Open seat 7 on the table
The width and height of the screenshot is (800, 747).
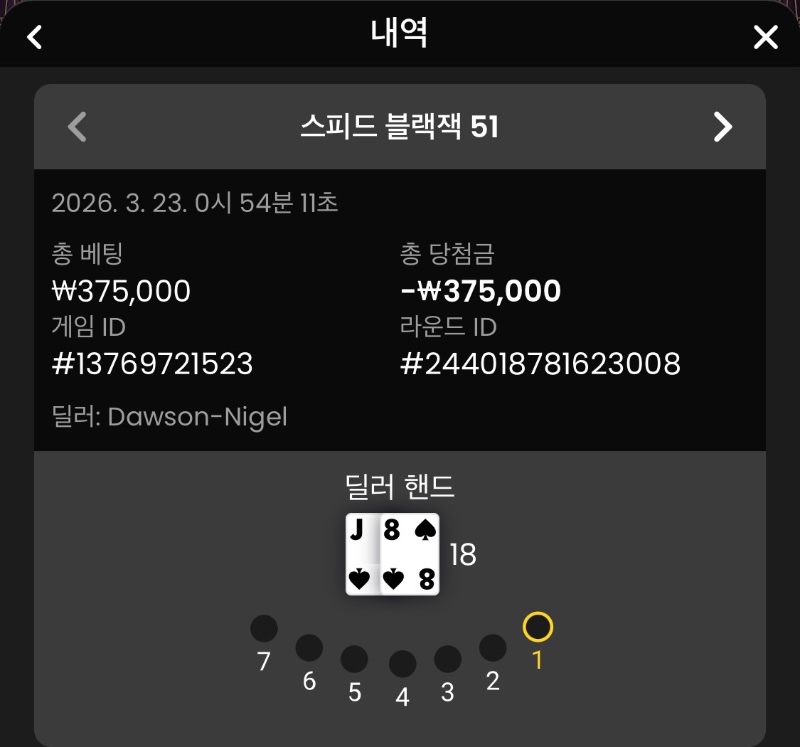click(264, 628)
